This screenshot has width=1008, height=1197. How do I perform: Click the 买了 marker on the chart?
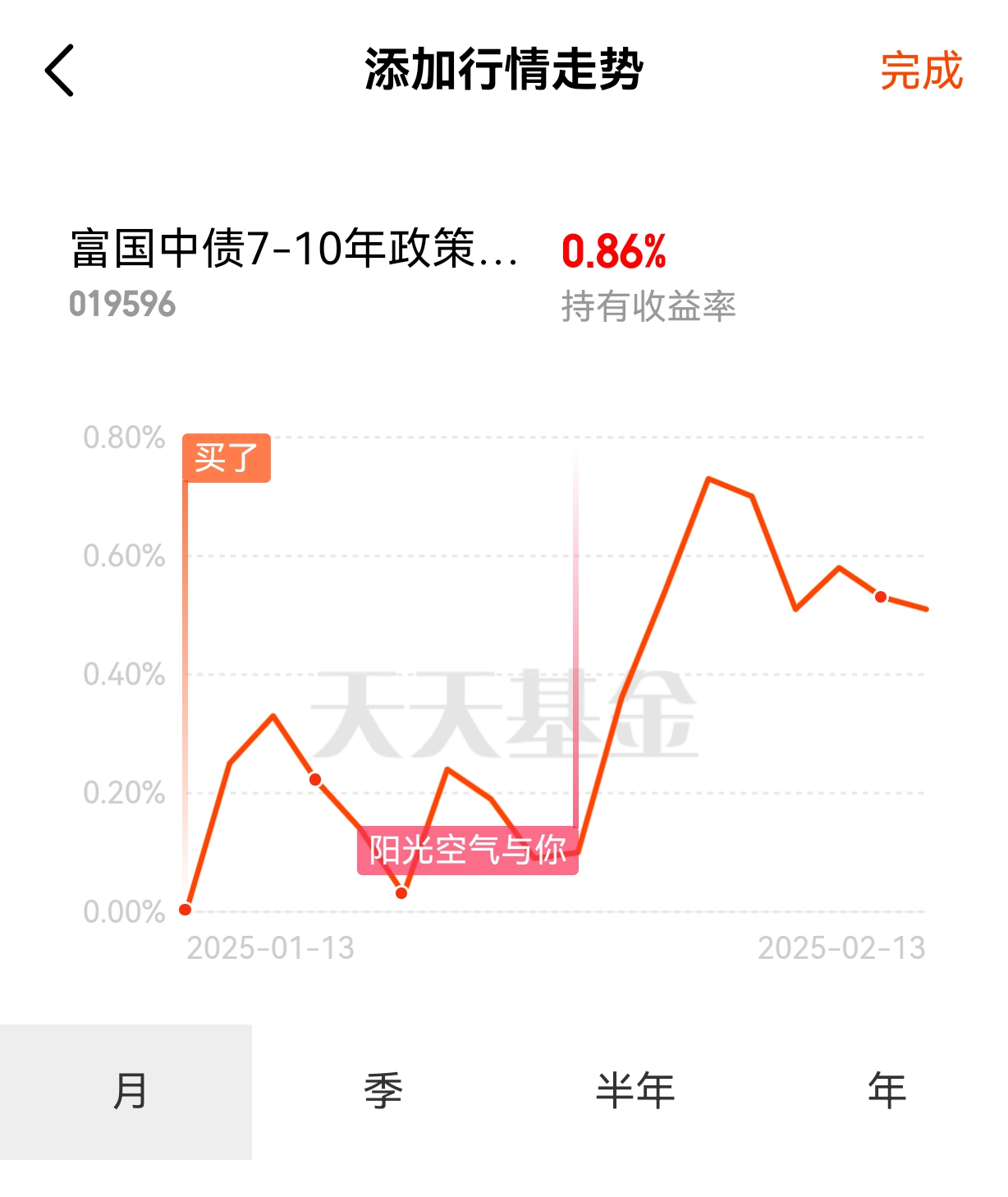pyautogui.click(x=227, y=457)
